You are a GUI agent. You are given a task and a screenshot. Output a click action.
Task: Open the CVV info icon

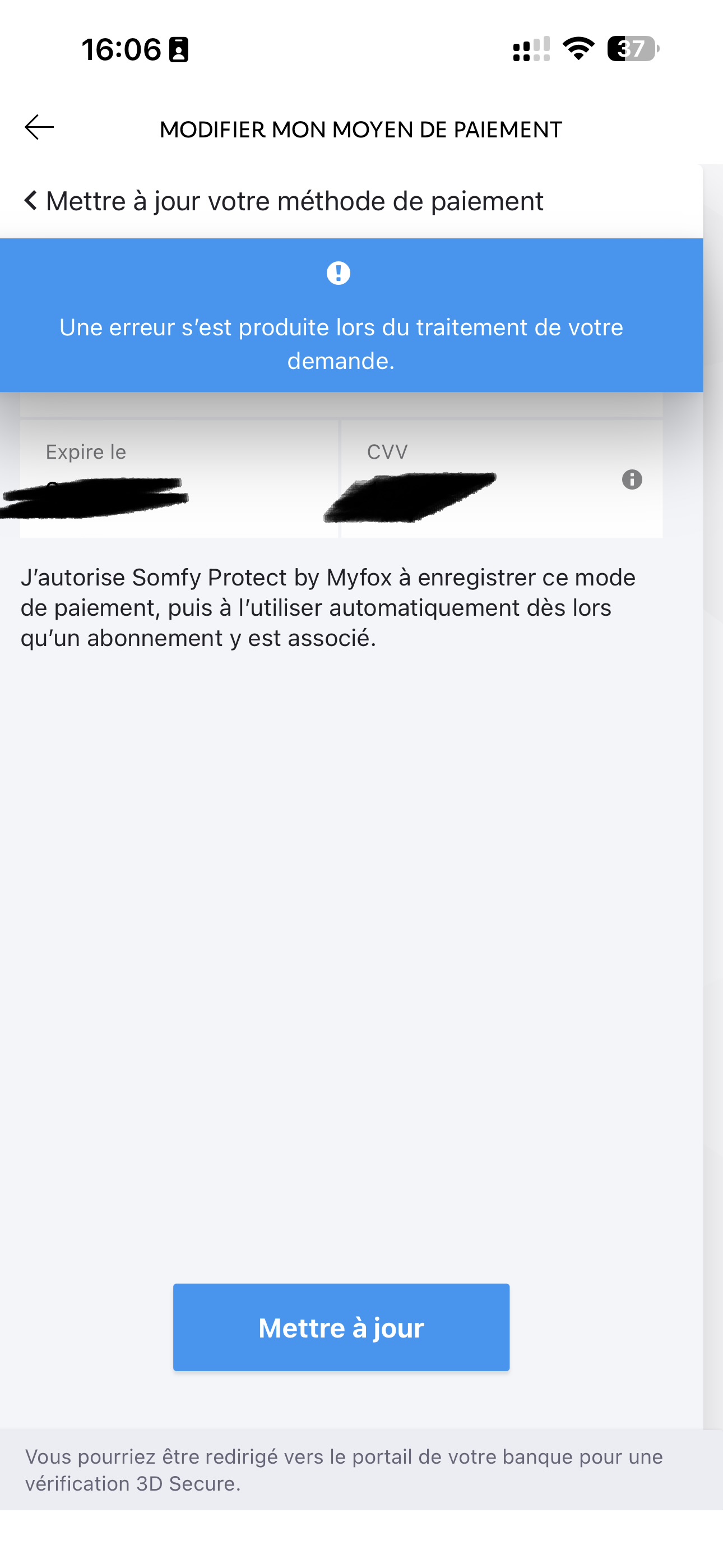click(x=632, y=479)
